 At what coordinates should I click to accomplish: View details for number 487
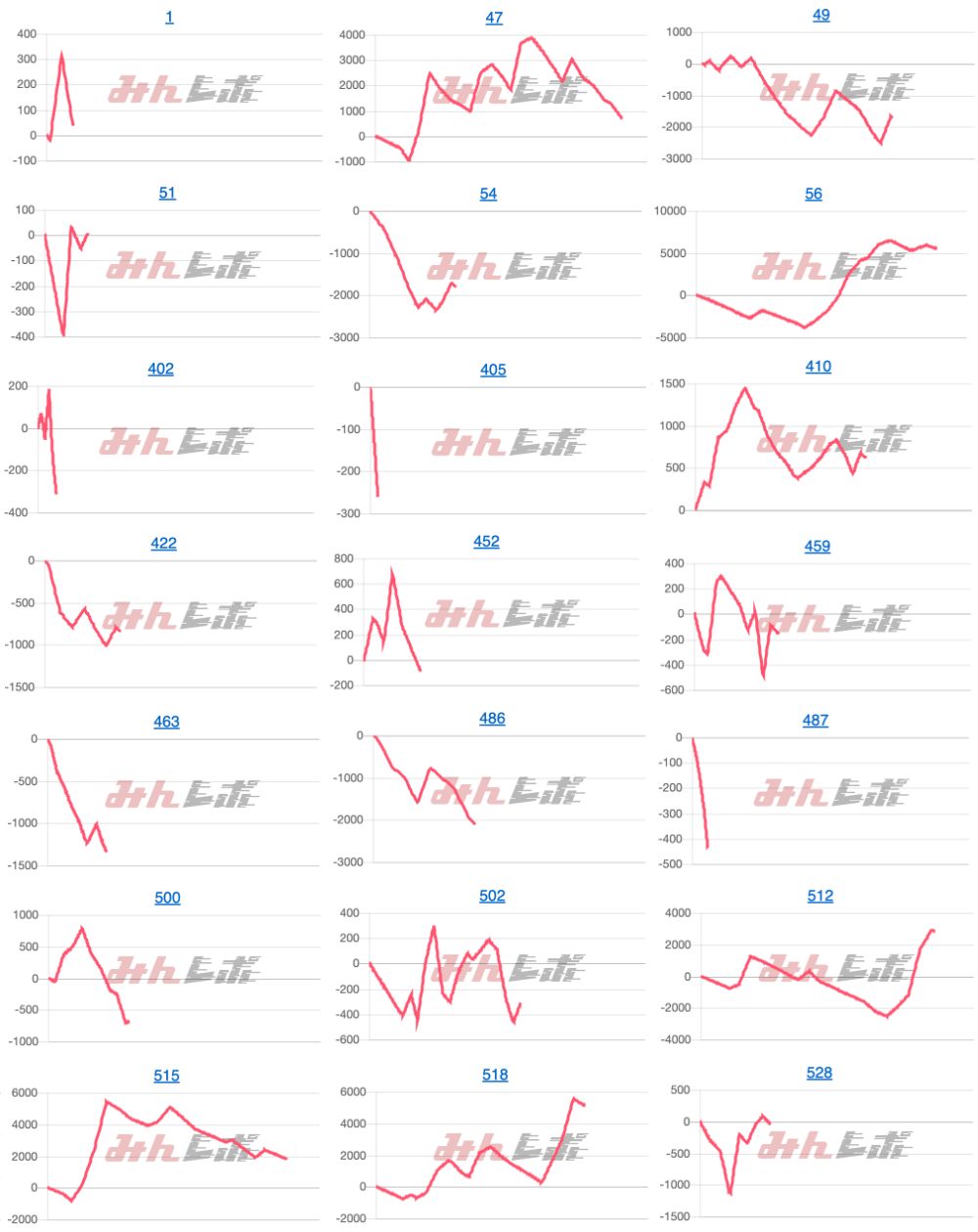tap(815, 721)
